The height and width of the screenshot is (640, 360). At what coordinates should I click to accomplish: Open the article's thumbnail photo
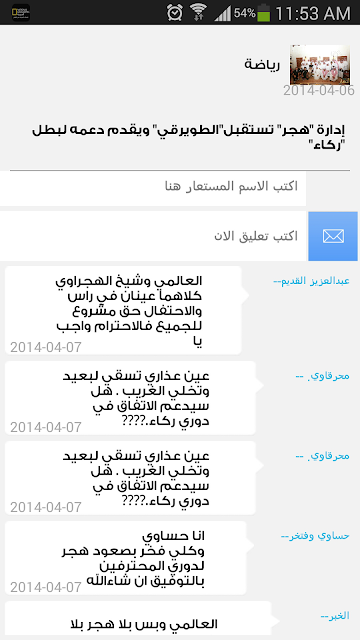320,64
